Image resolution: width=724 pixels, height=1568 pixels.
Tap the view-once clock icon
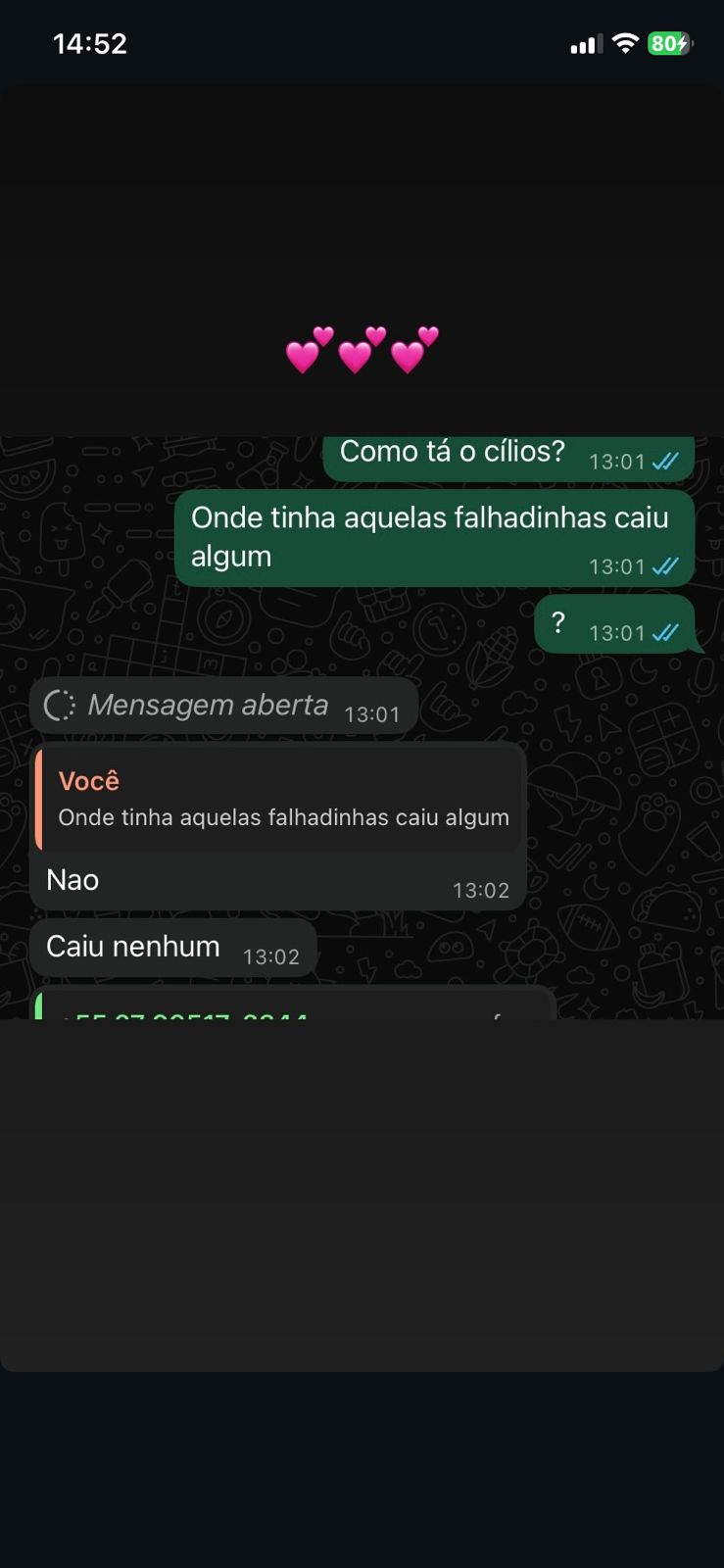59,705
